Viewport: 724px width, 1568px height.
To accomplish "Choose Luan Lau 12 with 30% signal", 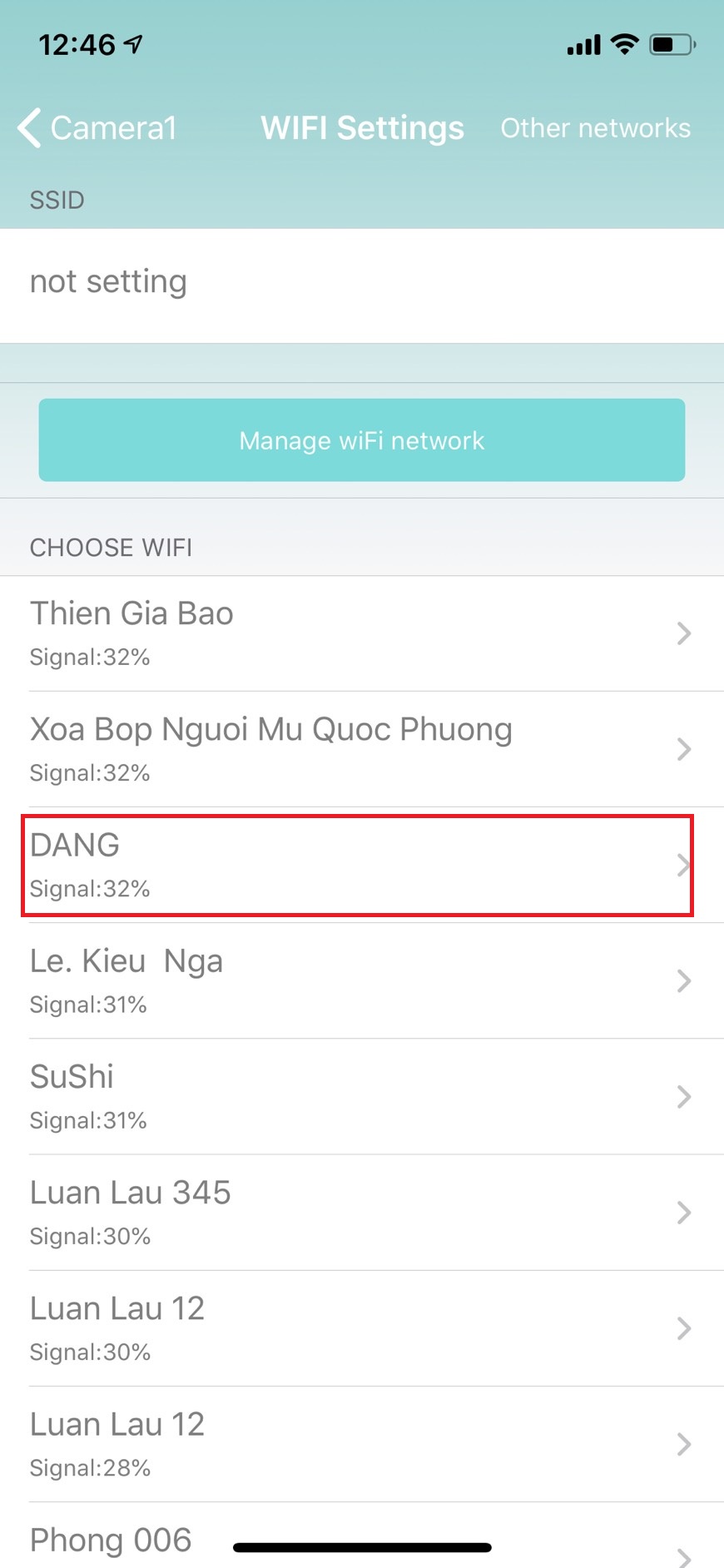I will 362,1327.
